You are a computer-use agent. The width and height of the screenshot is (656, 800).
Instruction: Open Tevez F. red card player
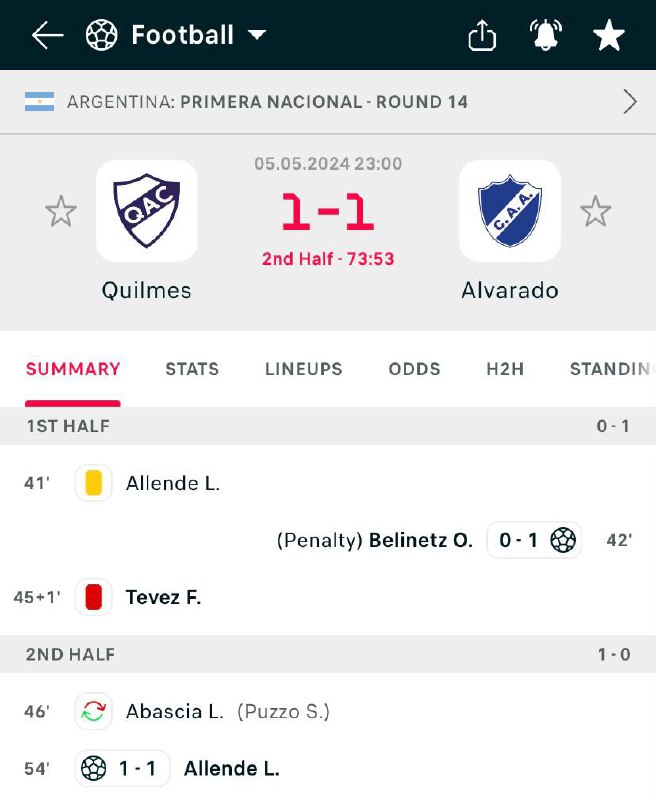coord(163,598)
